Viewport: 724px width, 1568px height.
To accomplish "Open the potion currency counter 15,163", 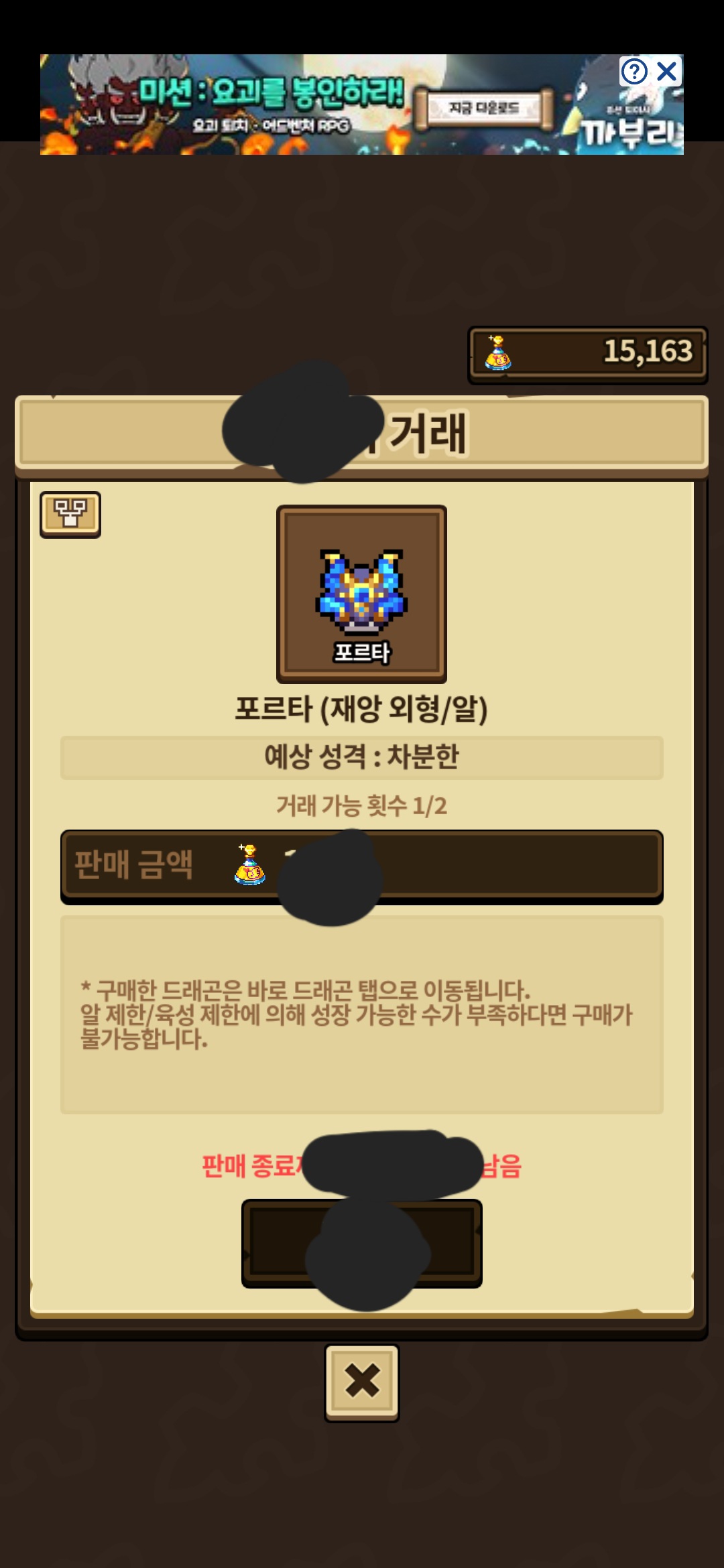I will pos(587,353).
